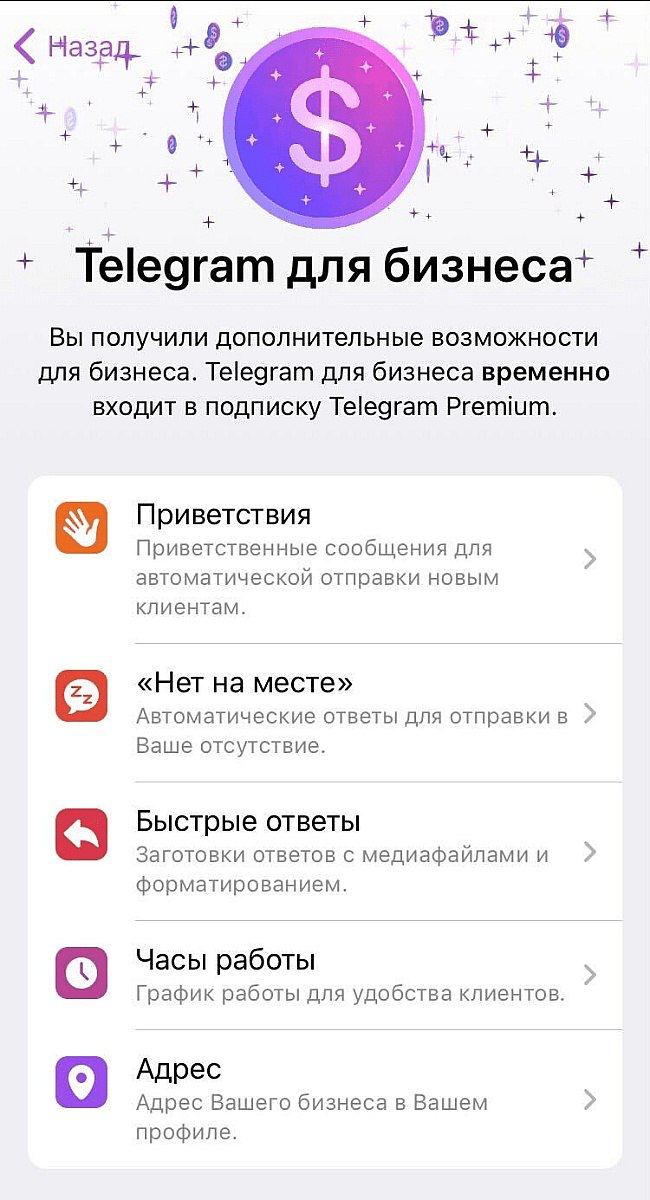Select the Быстрые ответы row

(324, 852)
